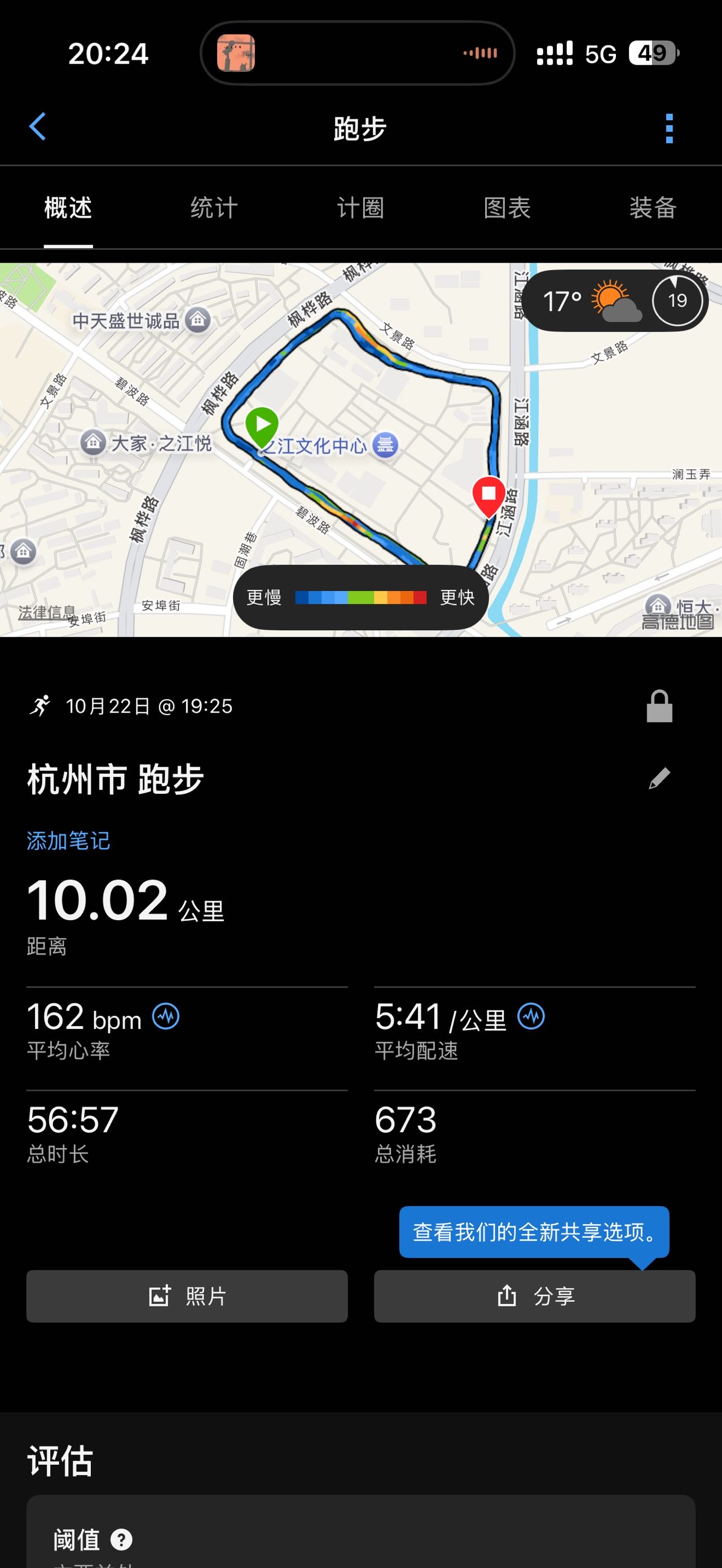Open the three-dot overflow menu

[x=669, y=129]
